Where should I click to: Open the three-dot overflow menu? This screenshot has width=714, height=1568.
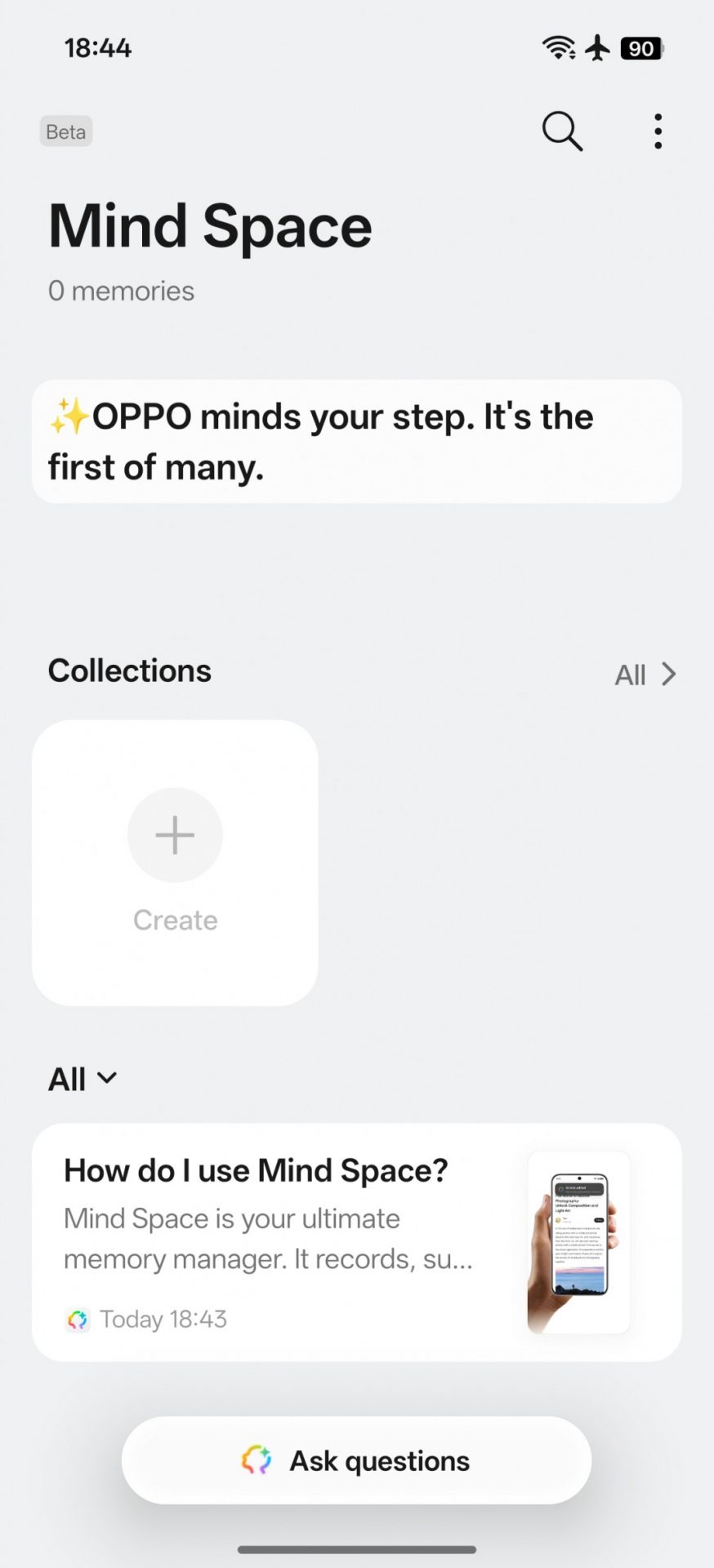click(x=658, y=132)
